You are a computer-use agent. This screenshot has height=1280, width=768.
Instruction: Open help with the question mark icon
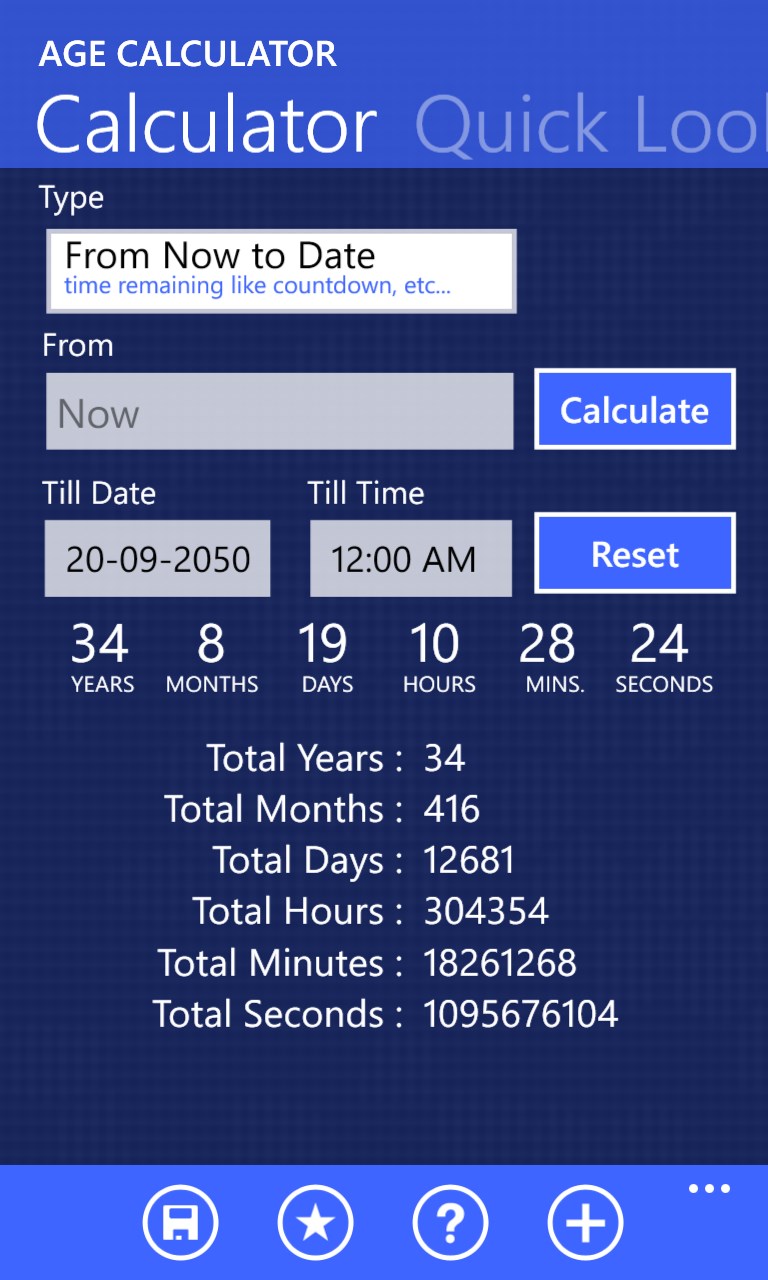[450, 1222]
